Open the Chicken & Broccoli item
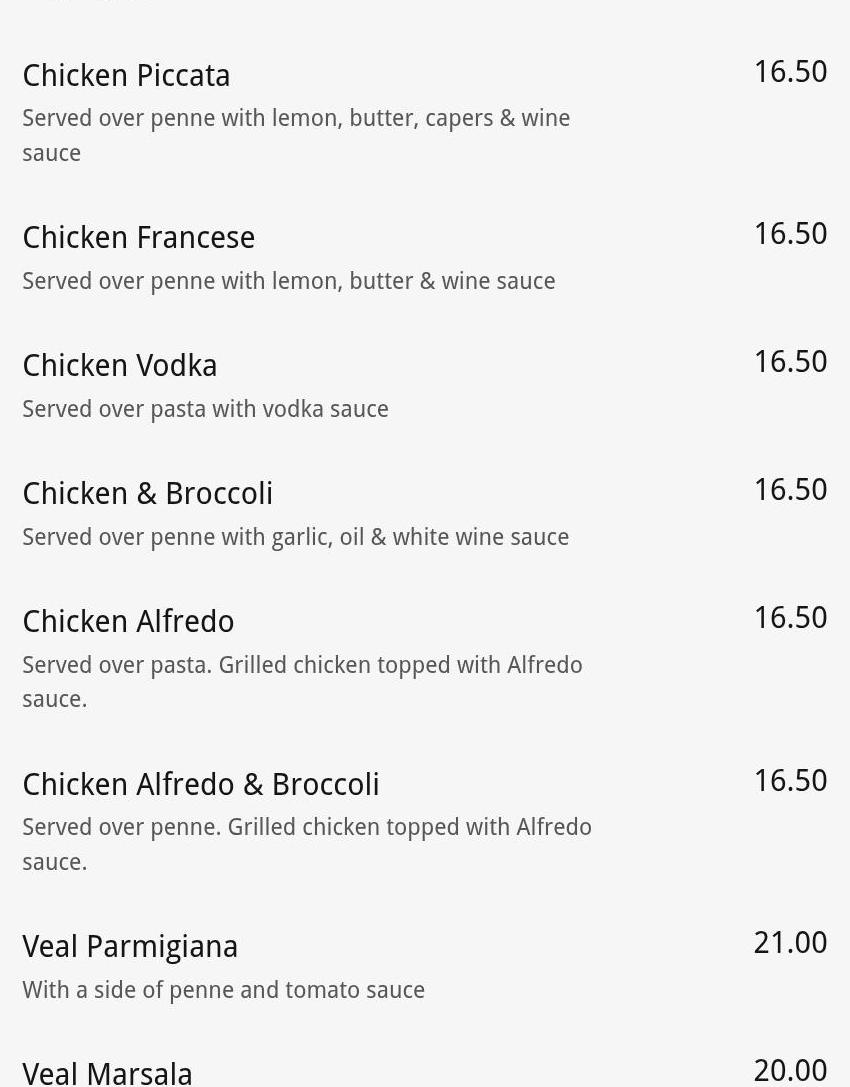This screenshot has width=850, height=1087. tap(147, 494)
